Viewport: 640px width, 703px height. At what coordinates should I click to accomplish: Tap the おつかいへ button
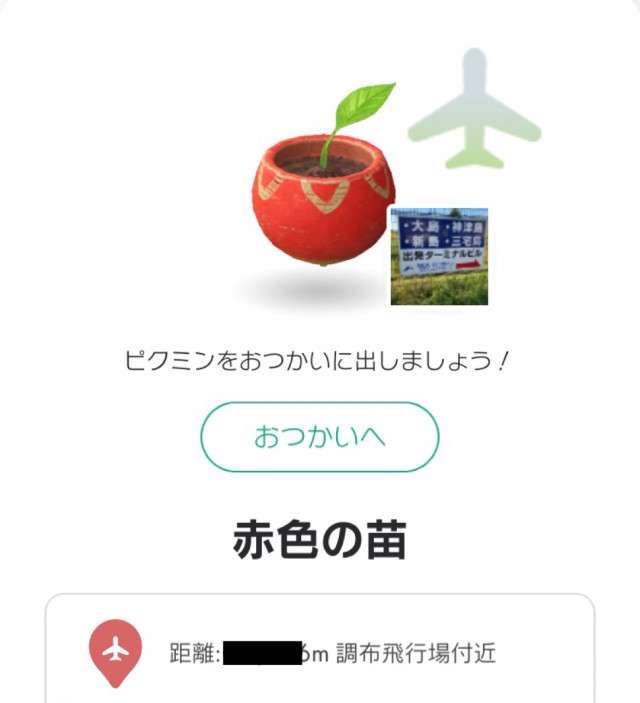(320, 437)
